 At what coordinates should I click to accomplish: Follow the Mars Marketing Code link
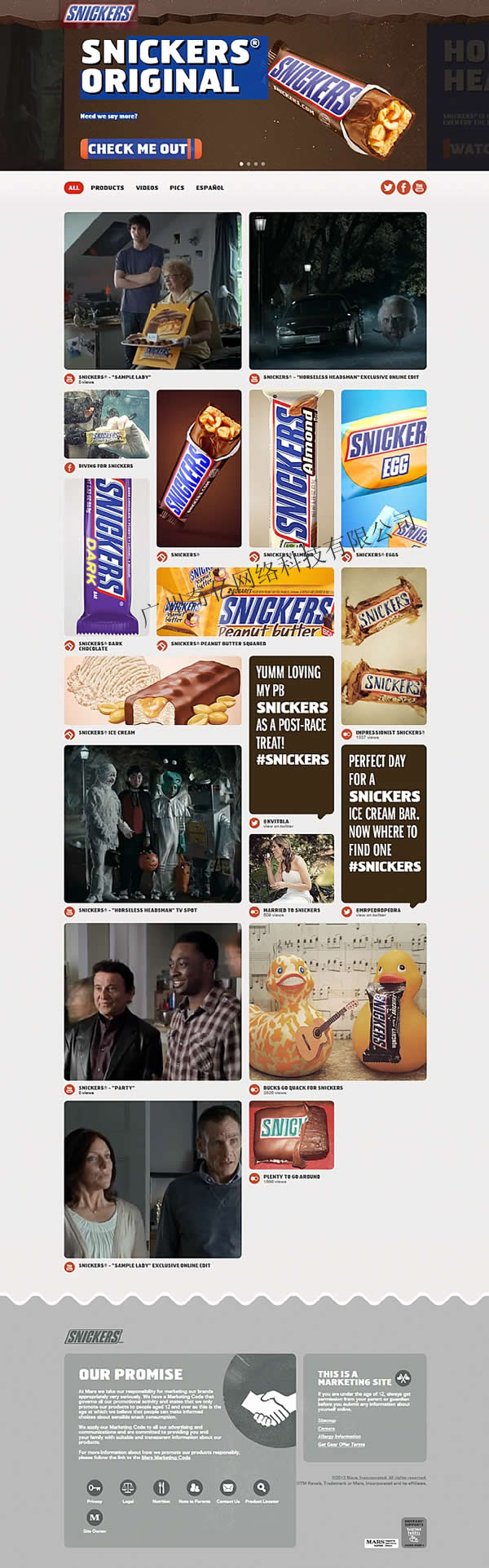click(165, 1457)
